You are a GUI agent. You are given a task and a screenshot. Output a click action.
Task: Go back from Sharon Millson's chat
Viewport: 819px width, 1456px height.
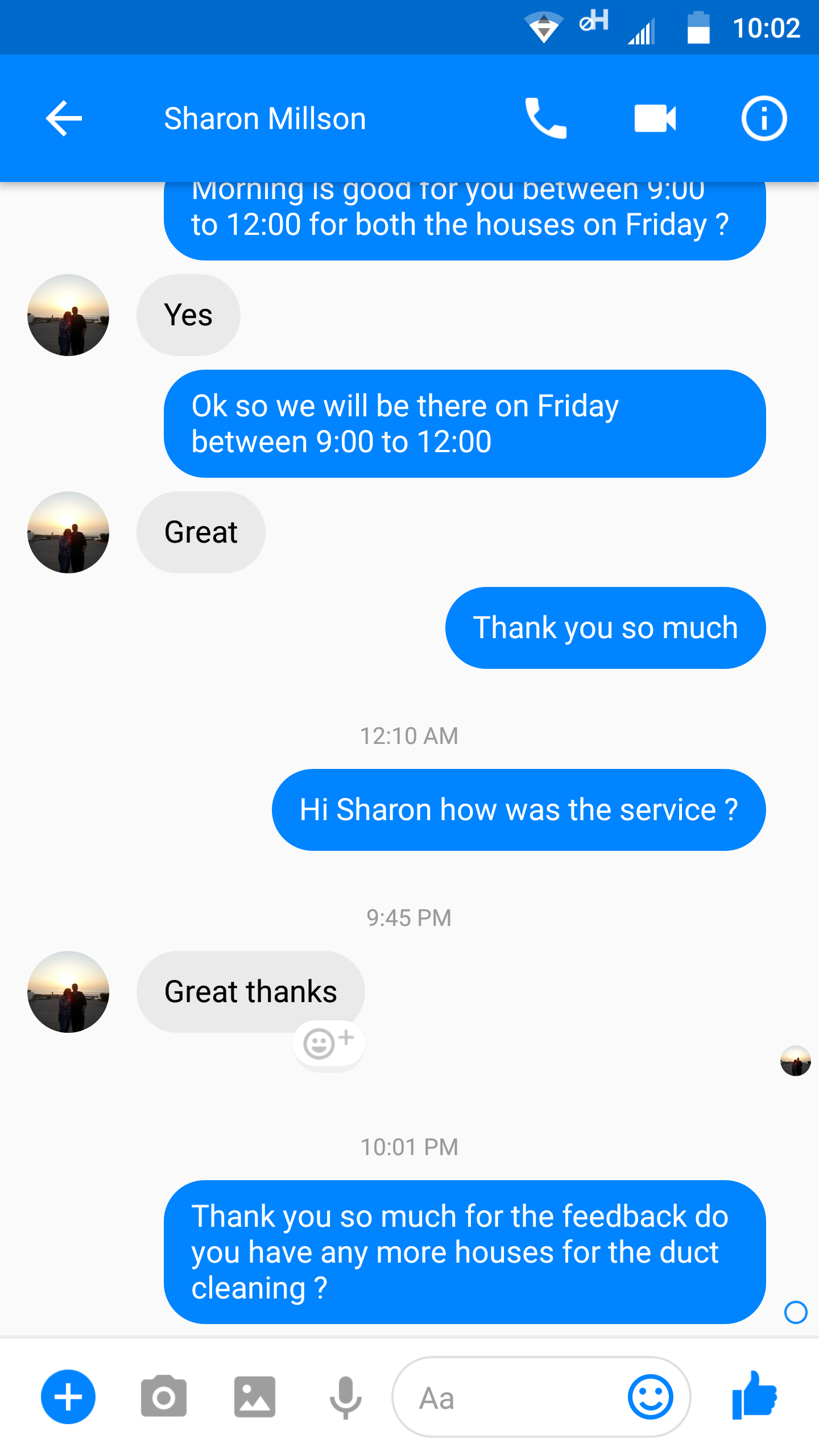point(64,118)
